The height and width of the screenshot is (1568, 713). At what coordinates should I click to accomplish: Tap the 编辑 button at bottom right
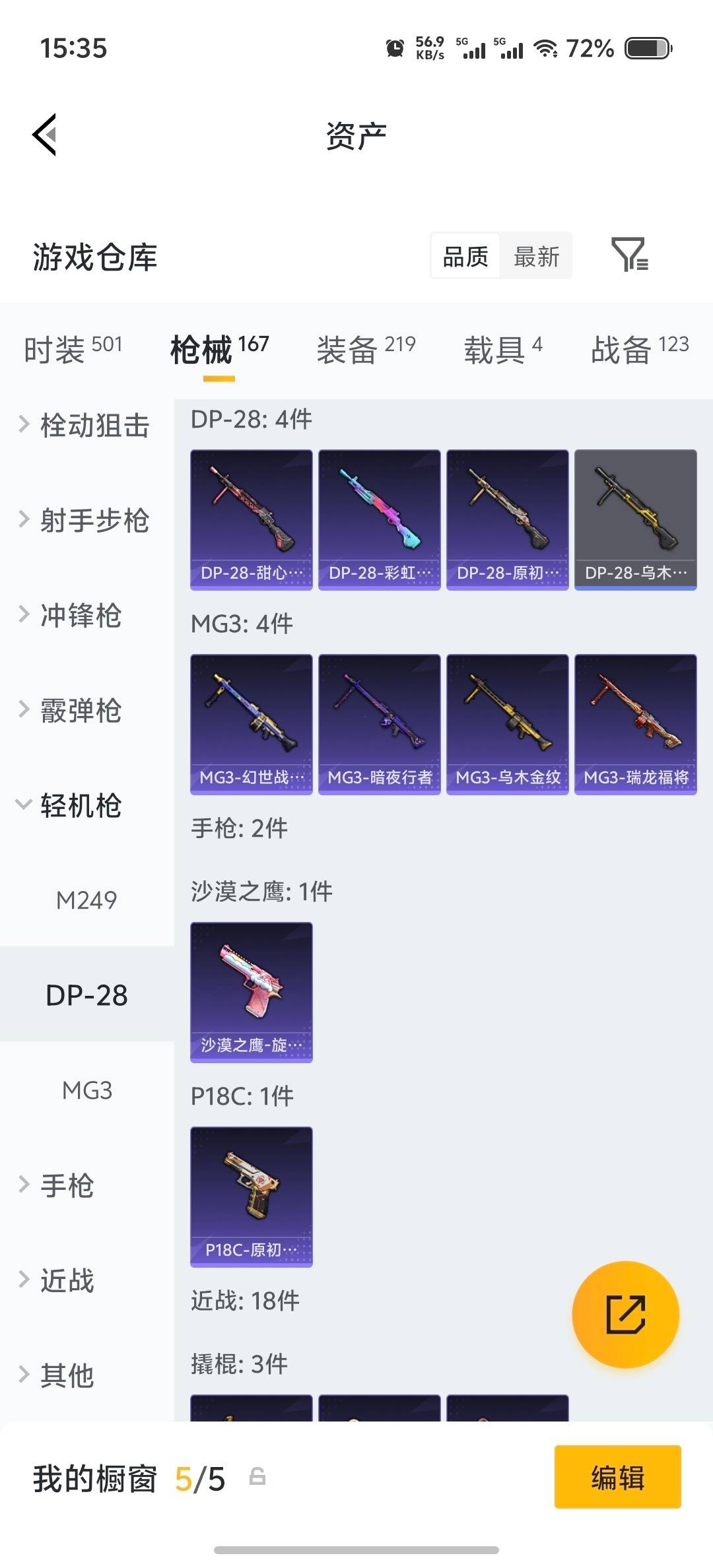coord(617,1478)
